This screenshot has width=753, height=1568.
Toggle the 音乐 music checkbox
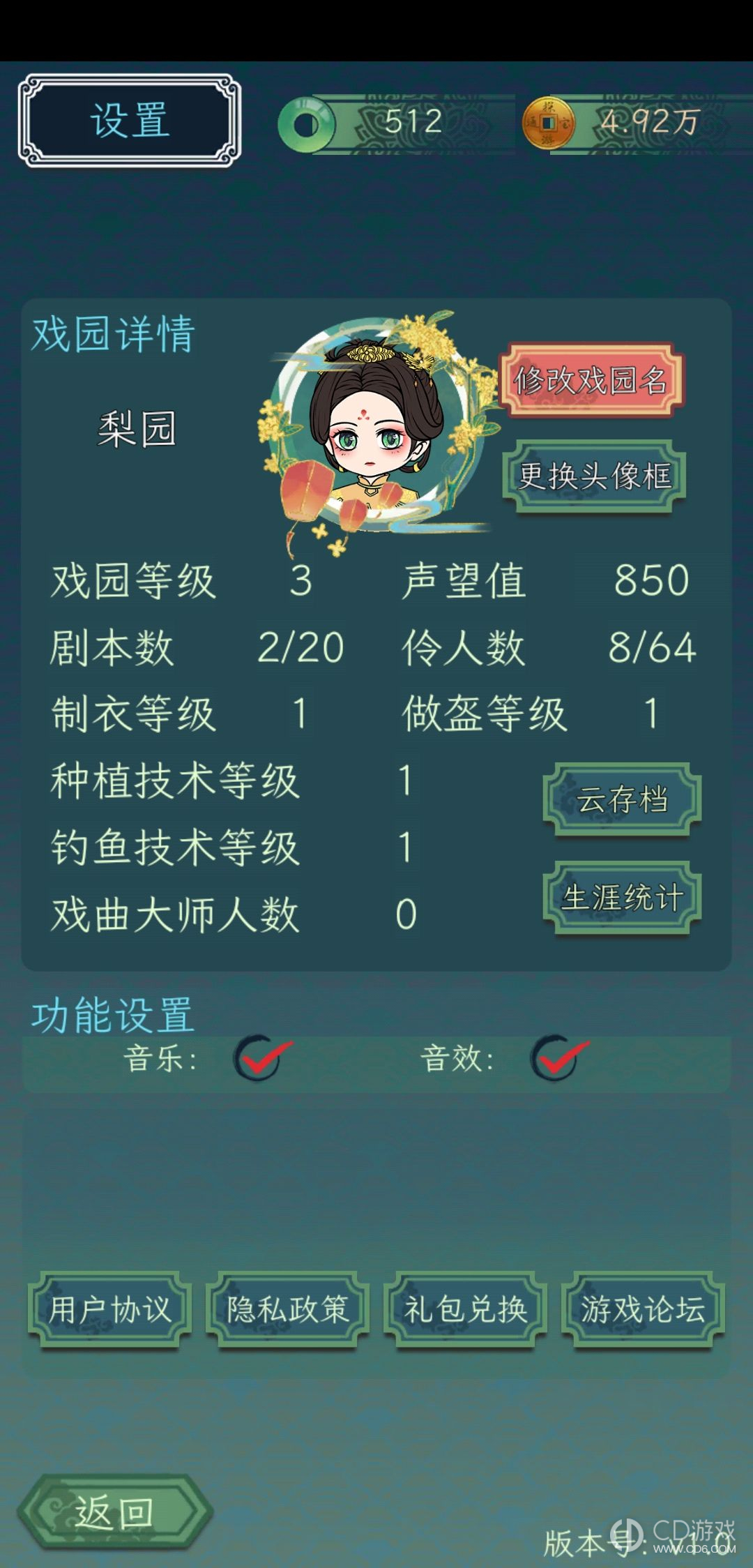pos(258,1058)
